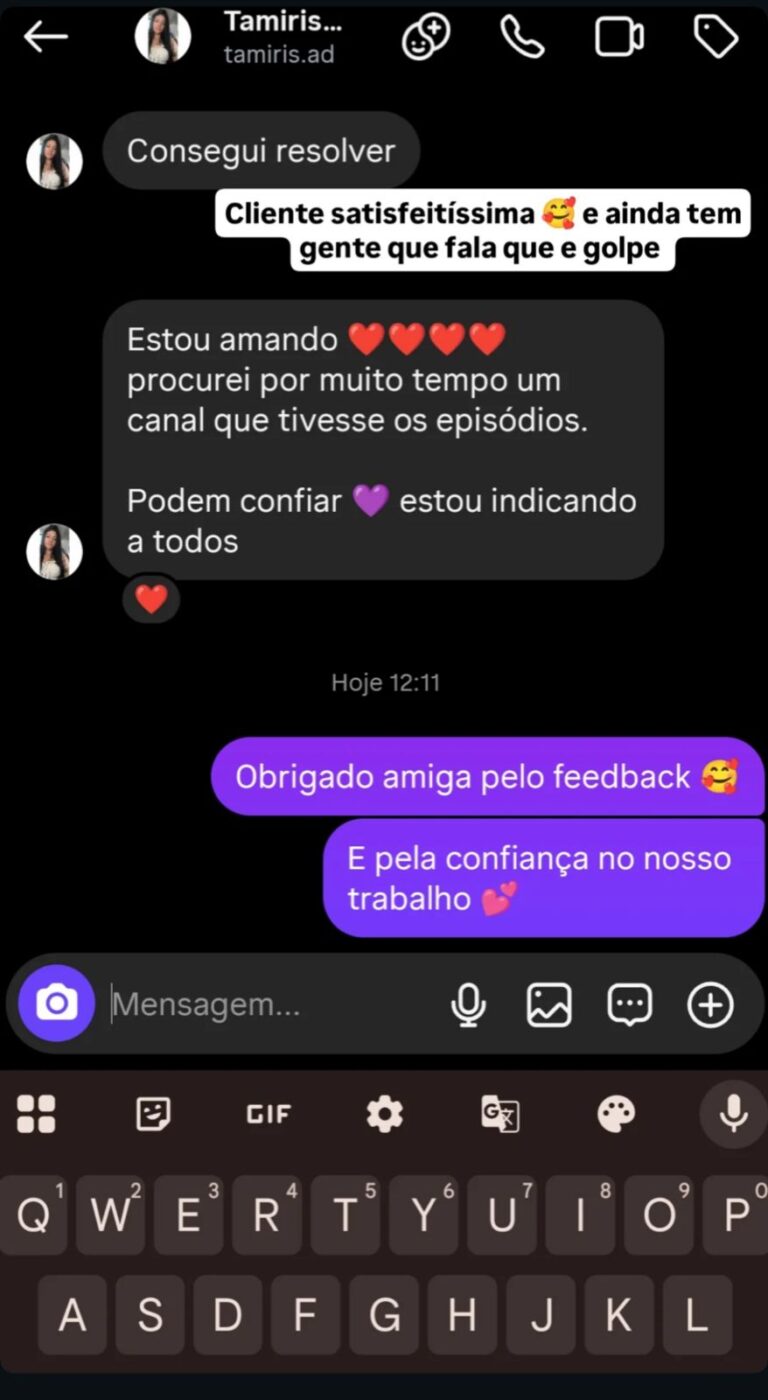
Task: Start a video call with Tamiris
Action: coord(619,37)
